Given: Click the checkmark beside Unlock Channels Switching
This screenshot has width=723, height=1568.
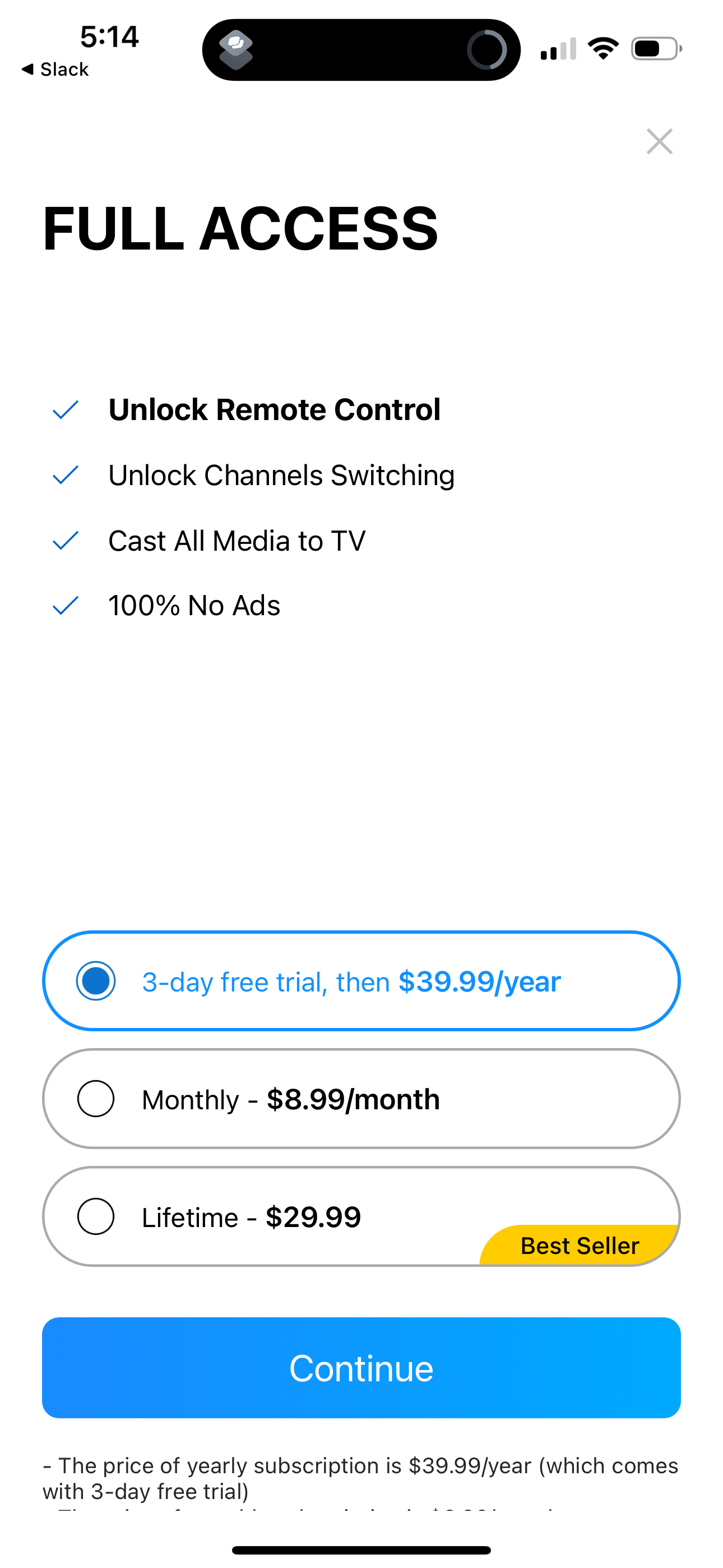Looking at the screenshot, I should click(67, 477).
